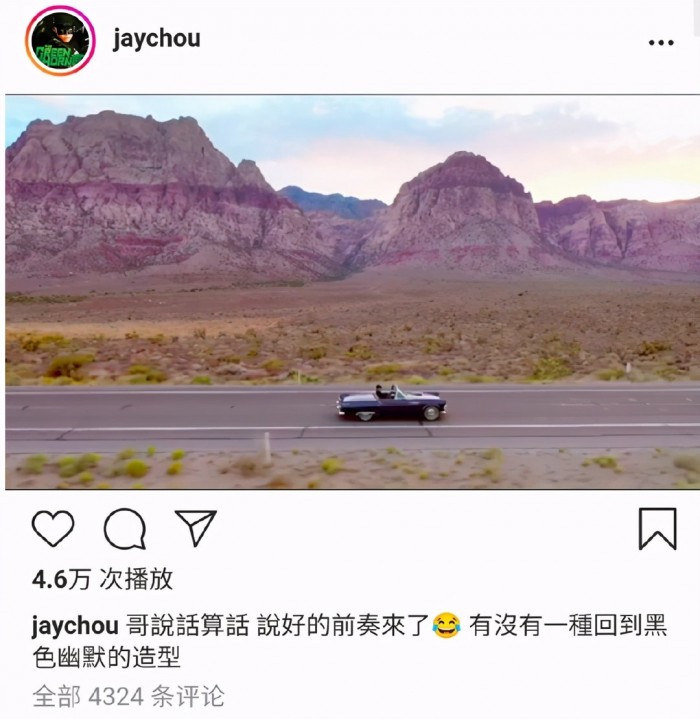This screenshot has width=700, height=719.
Task: Tap the desert road video to play it
Action: (x=352, y=292)
